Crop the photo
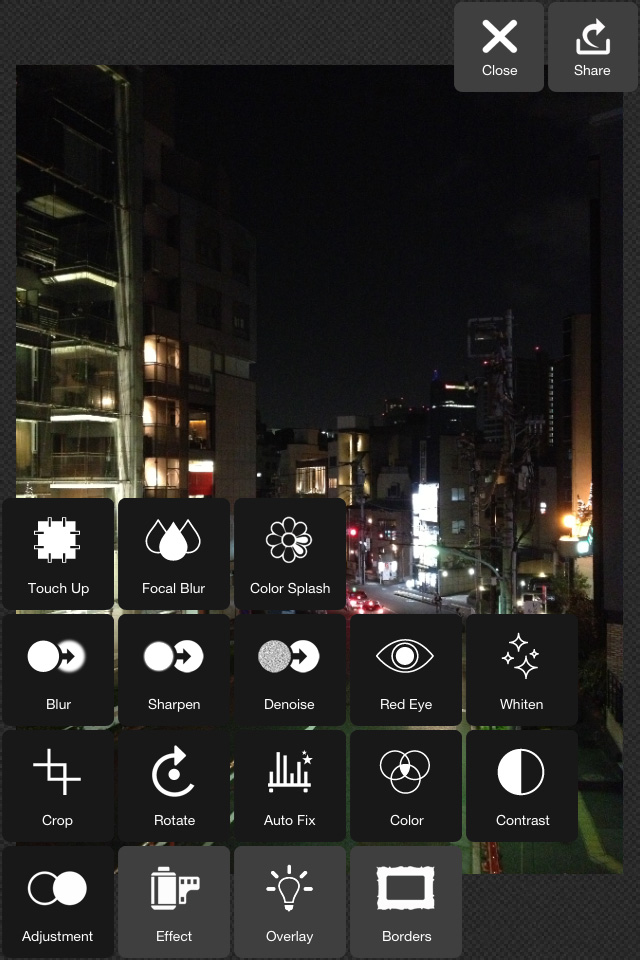The image size is (640, 960). (x=58, y=786)
